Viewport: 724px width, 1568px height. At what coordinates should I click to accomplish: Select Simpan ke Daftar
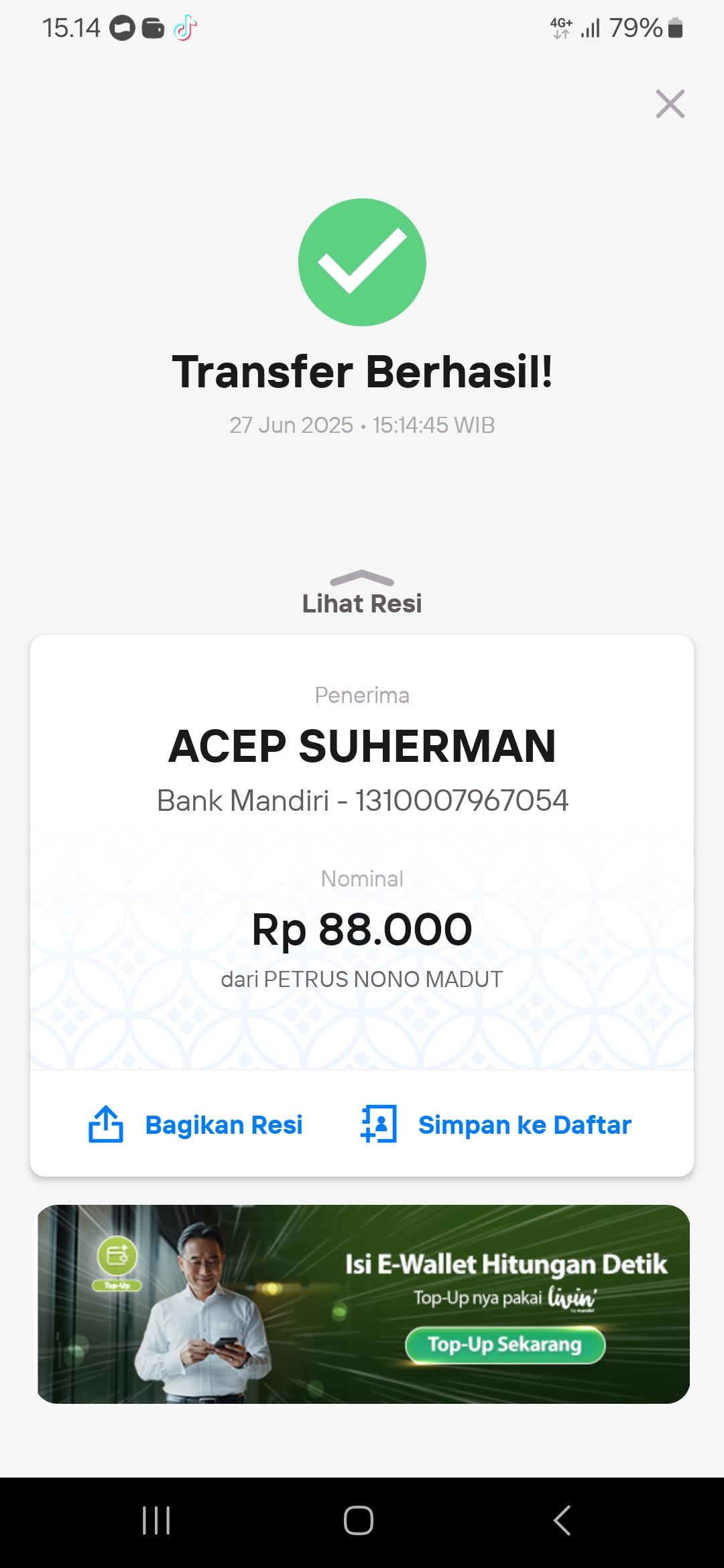pyautogui.click(x=495, y=1124)
